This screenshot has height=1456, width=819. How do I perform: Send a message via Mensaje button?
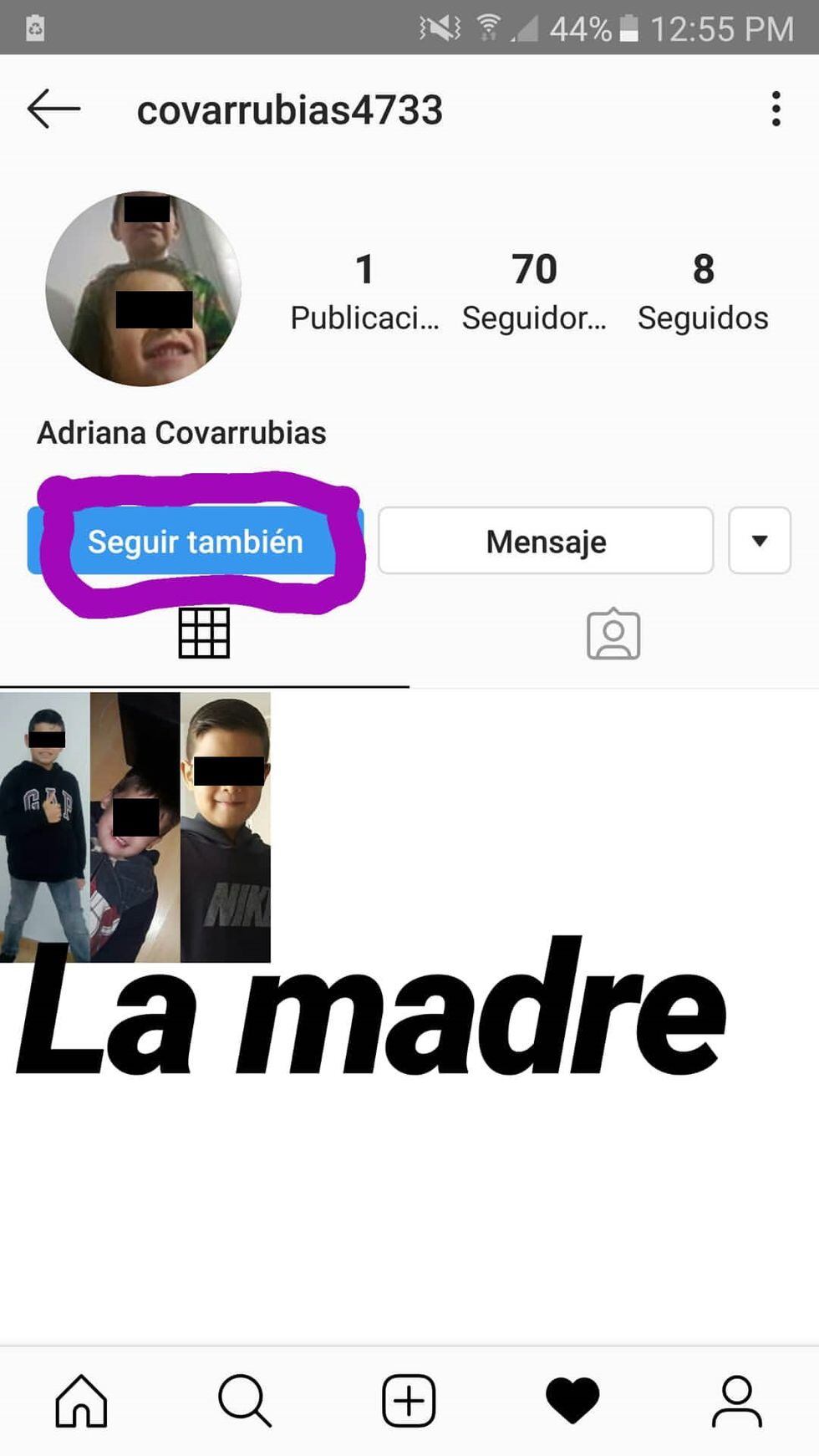pos(546,542)
